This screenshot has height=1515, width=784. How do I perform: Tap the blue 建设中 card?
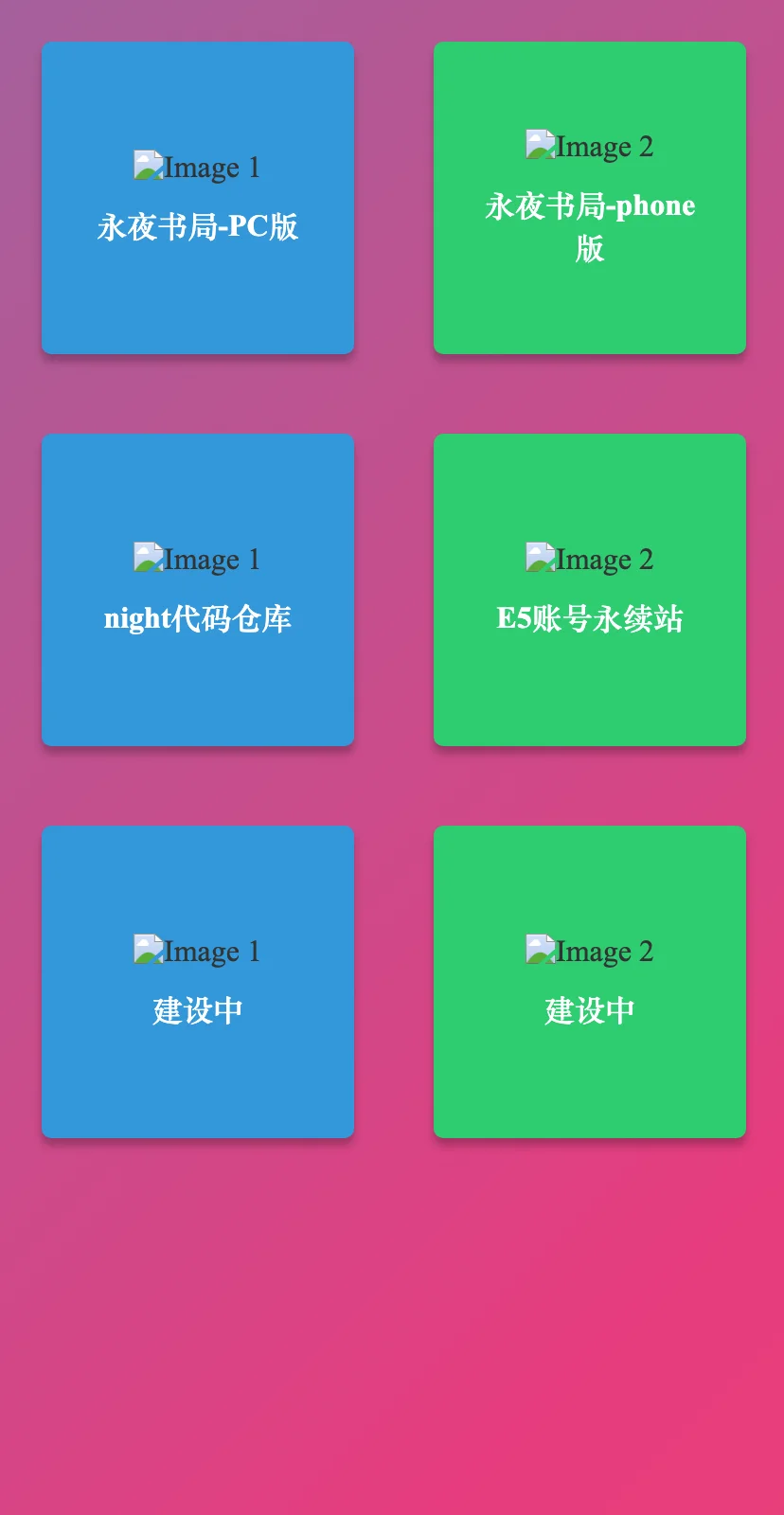[198, 982]
